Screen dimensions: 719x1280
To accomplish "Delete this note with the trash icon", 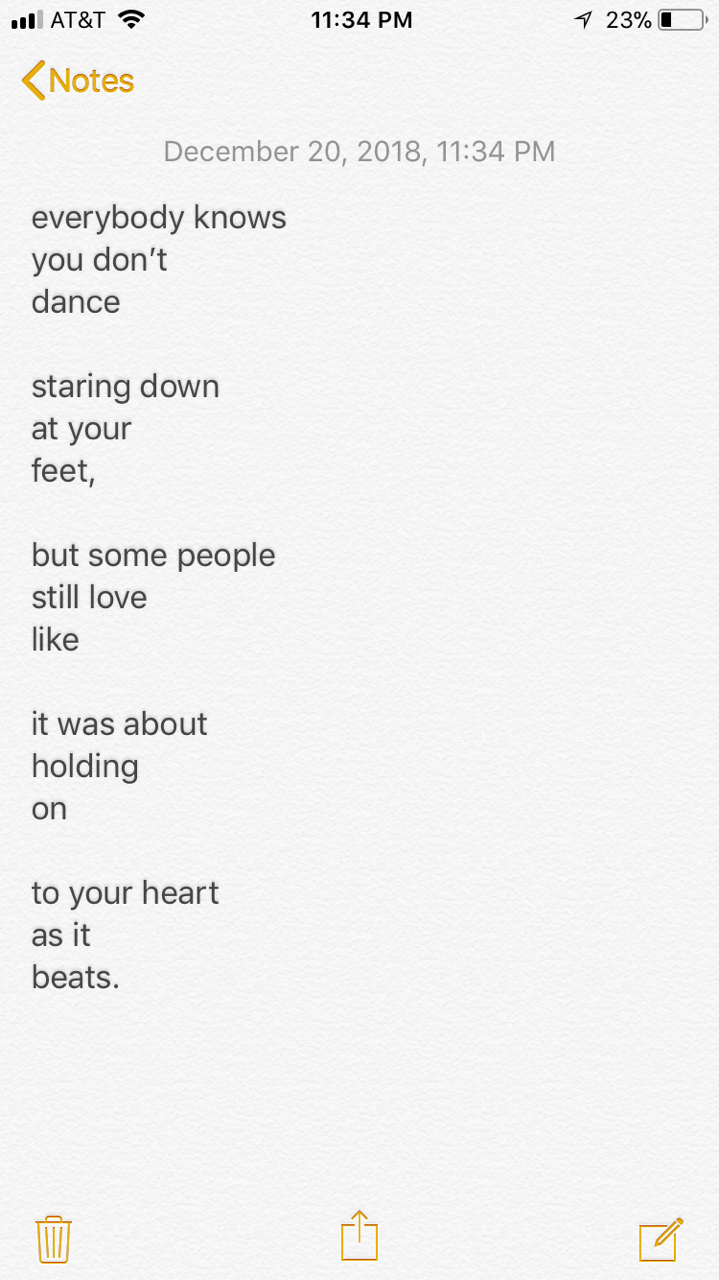I will (x=53, y=1239).
